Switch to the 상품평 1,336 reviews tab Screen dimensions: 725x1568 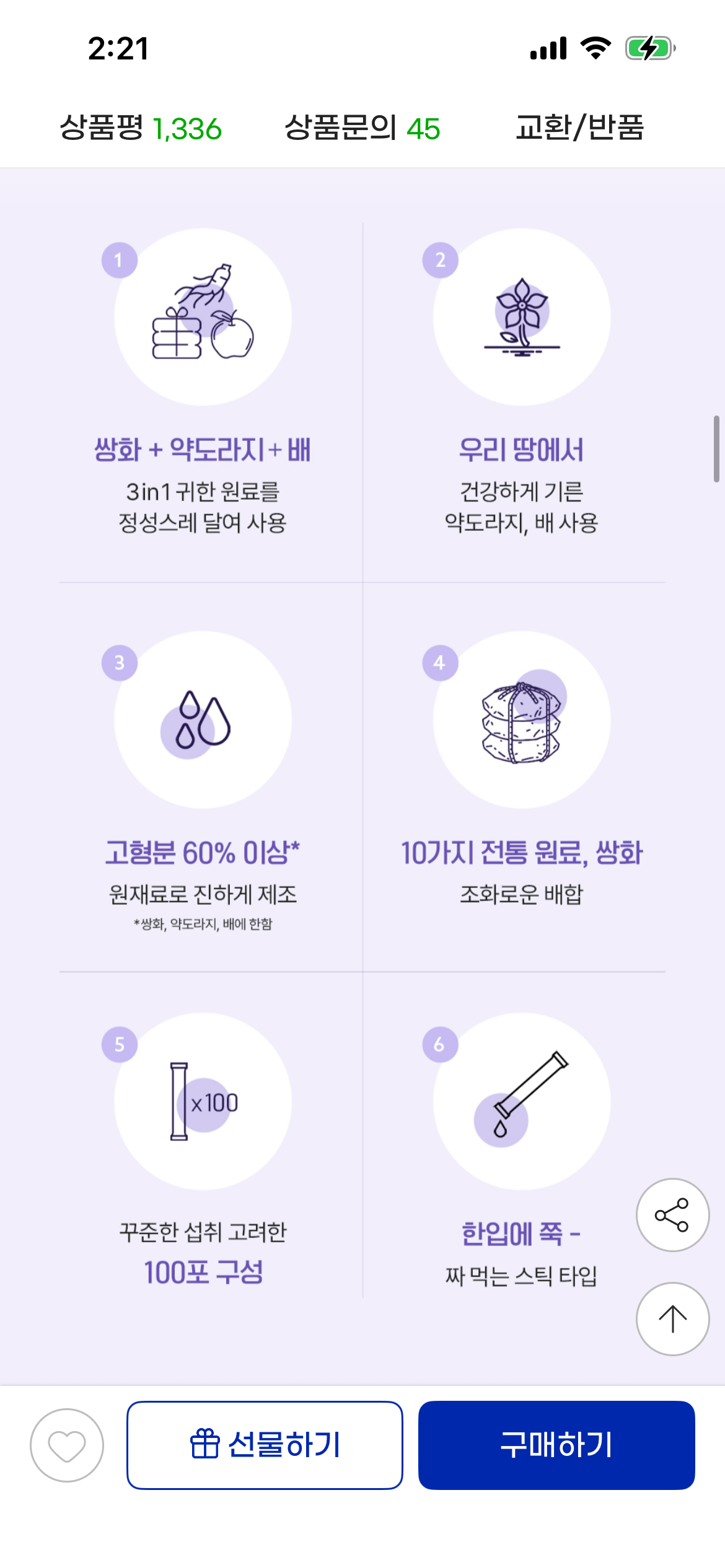coord(141,128)
